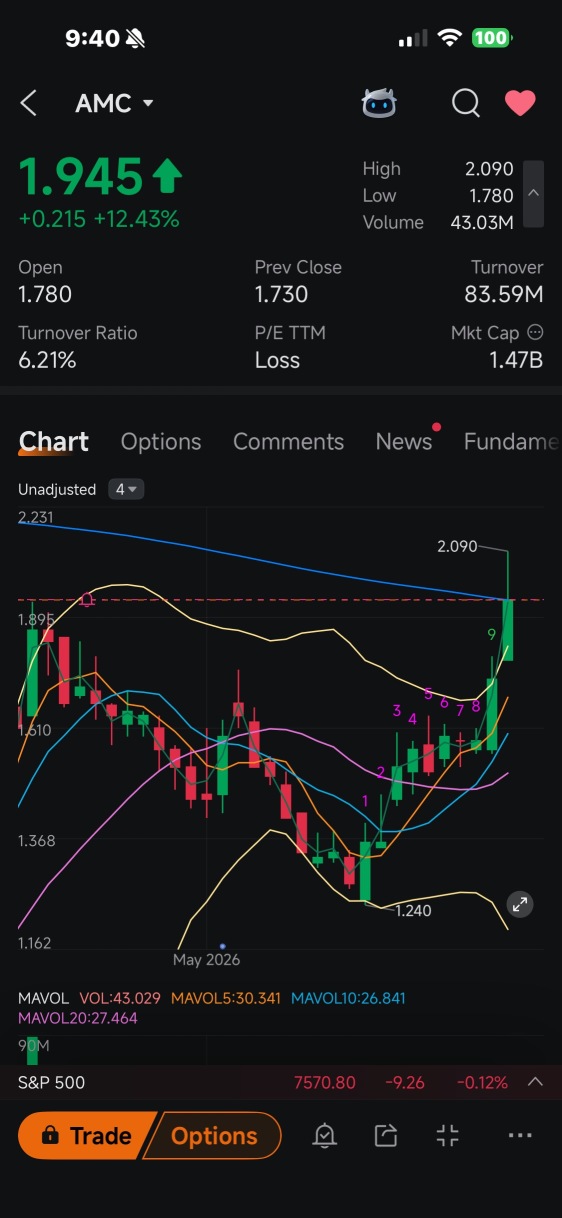The height and width of the screenshot is (1218, 562).
Task: Tap the orange Trade button
Action: (86, 1136)
